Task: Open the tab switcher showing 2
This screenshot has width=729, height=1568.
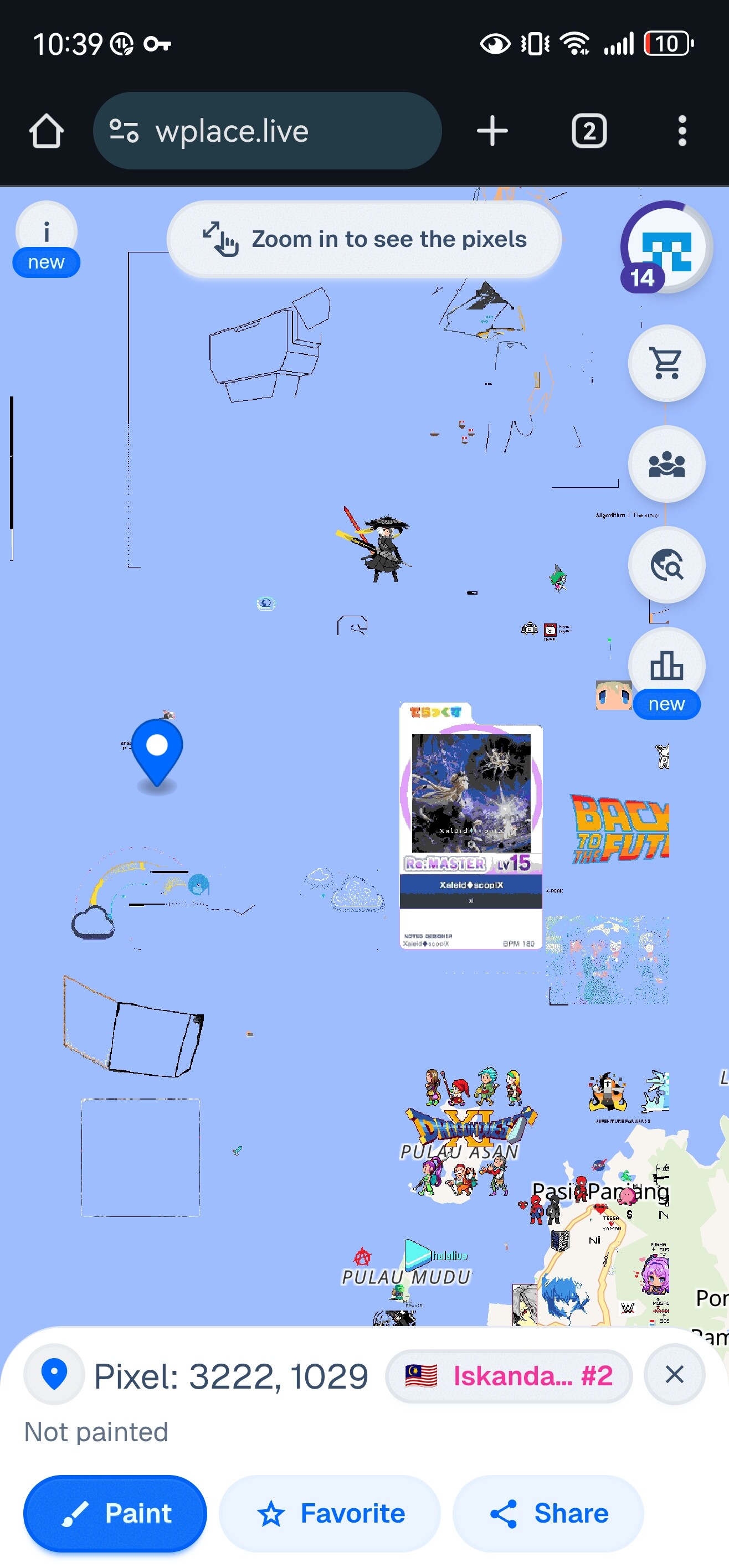Action: (589, 131)
